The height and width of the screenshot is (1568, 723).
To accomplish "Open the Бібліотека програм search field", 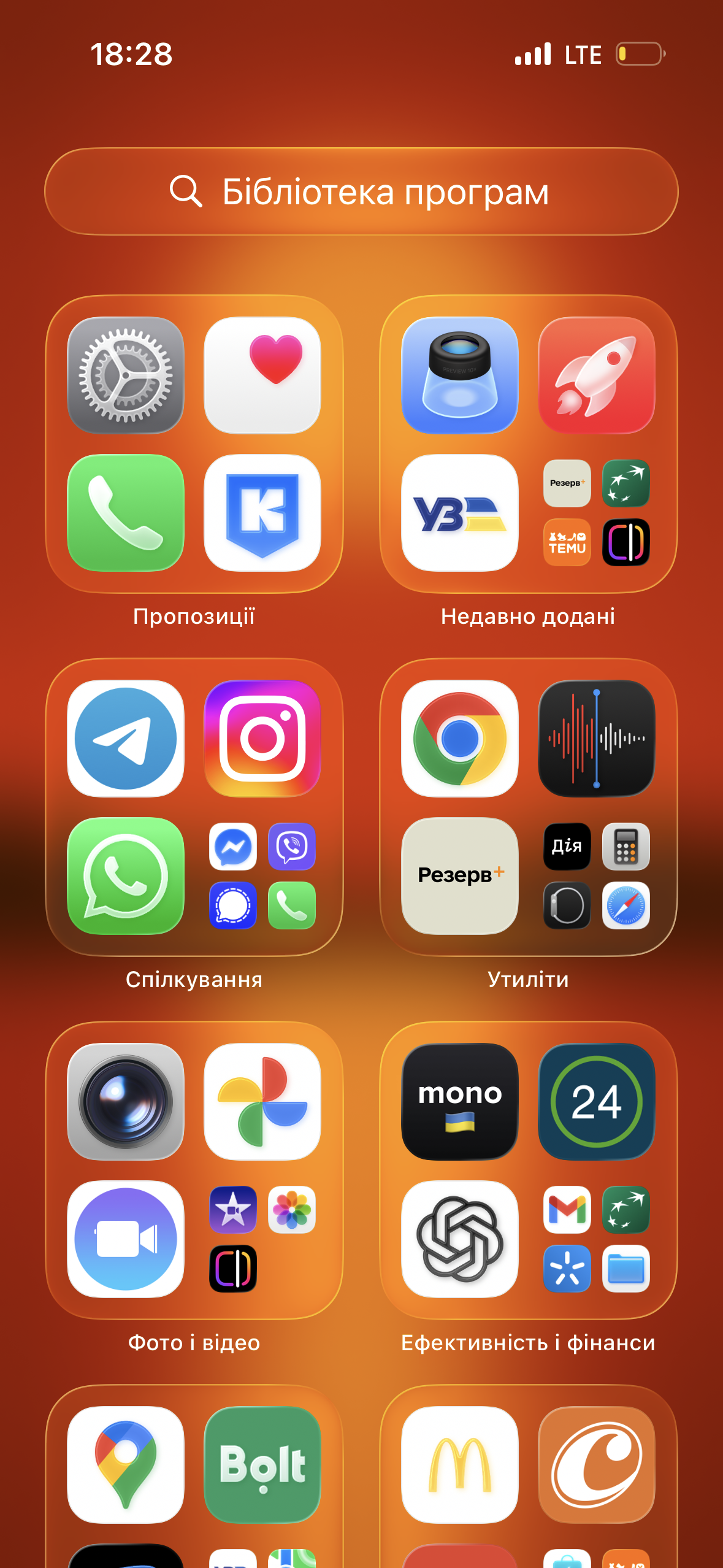I will tap(361, 191).
